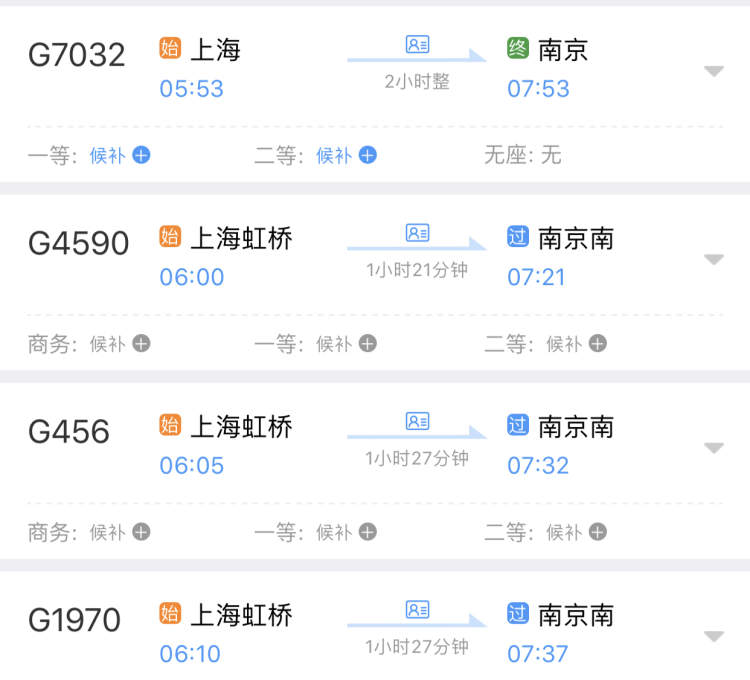The width and height of the screenshot is (750, 680).
Task: Expand details arrow for train G1970
Action: coord(713,637)
